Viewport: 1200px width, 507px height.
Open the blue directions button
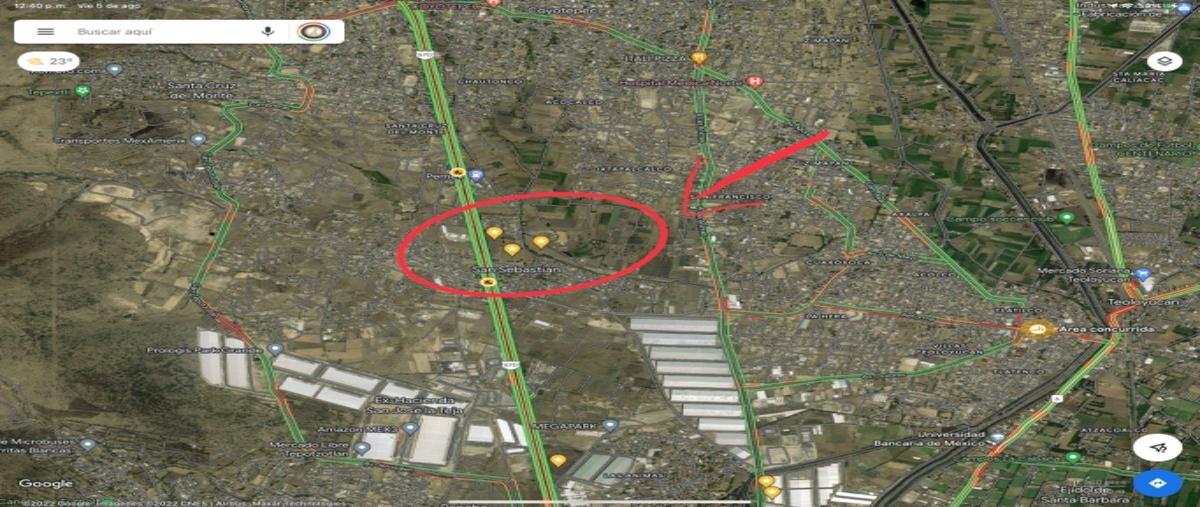(x=1157, y=484)
